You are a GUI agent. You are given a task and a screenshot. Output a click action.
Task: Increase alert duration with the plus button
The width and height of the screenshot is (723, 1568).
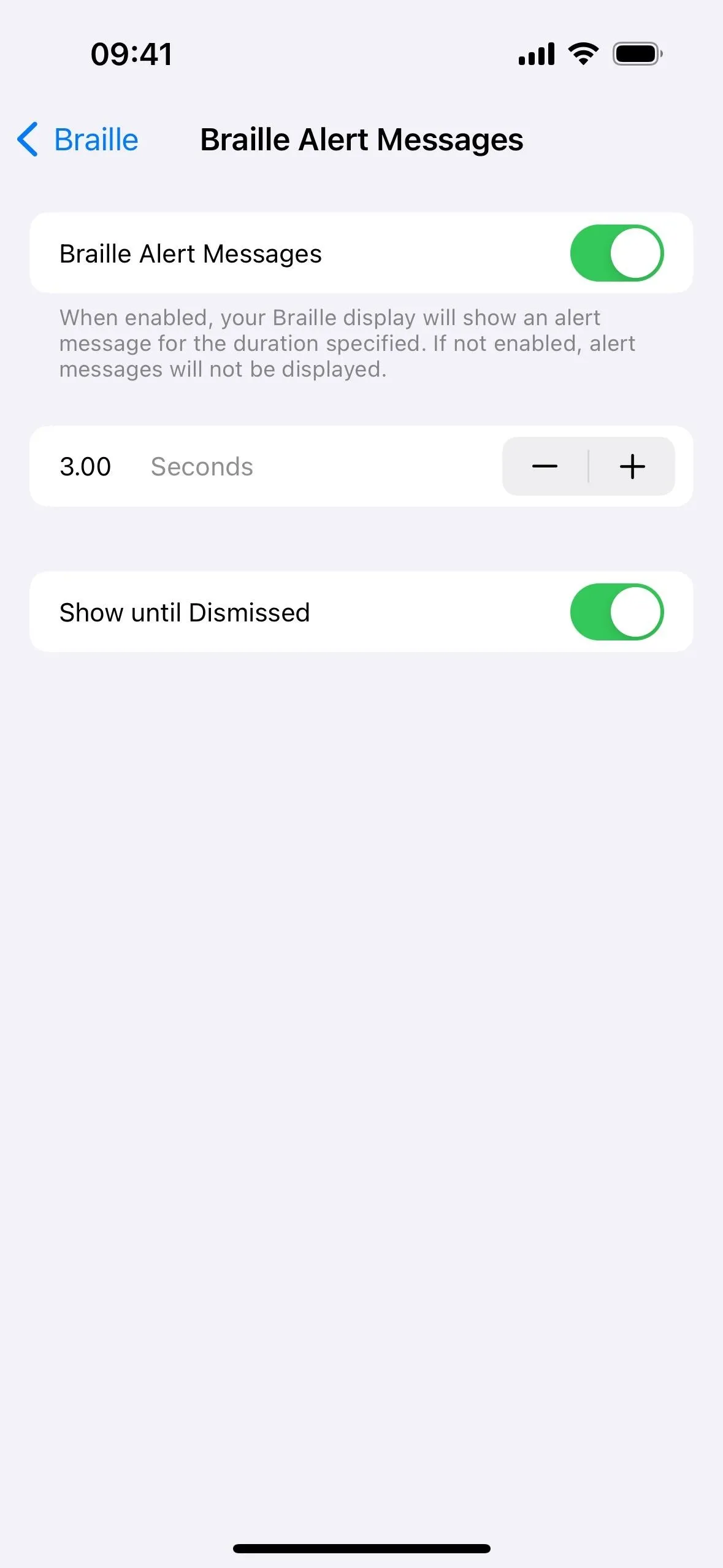point(632,466)
